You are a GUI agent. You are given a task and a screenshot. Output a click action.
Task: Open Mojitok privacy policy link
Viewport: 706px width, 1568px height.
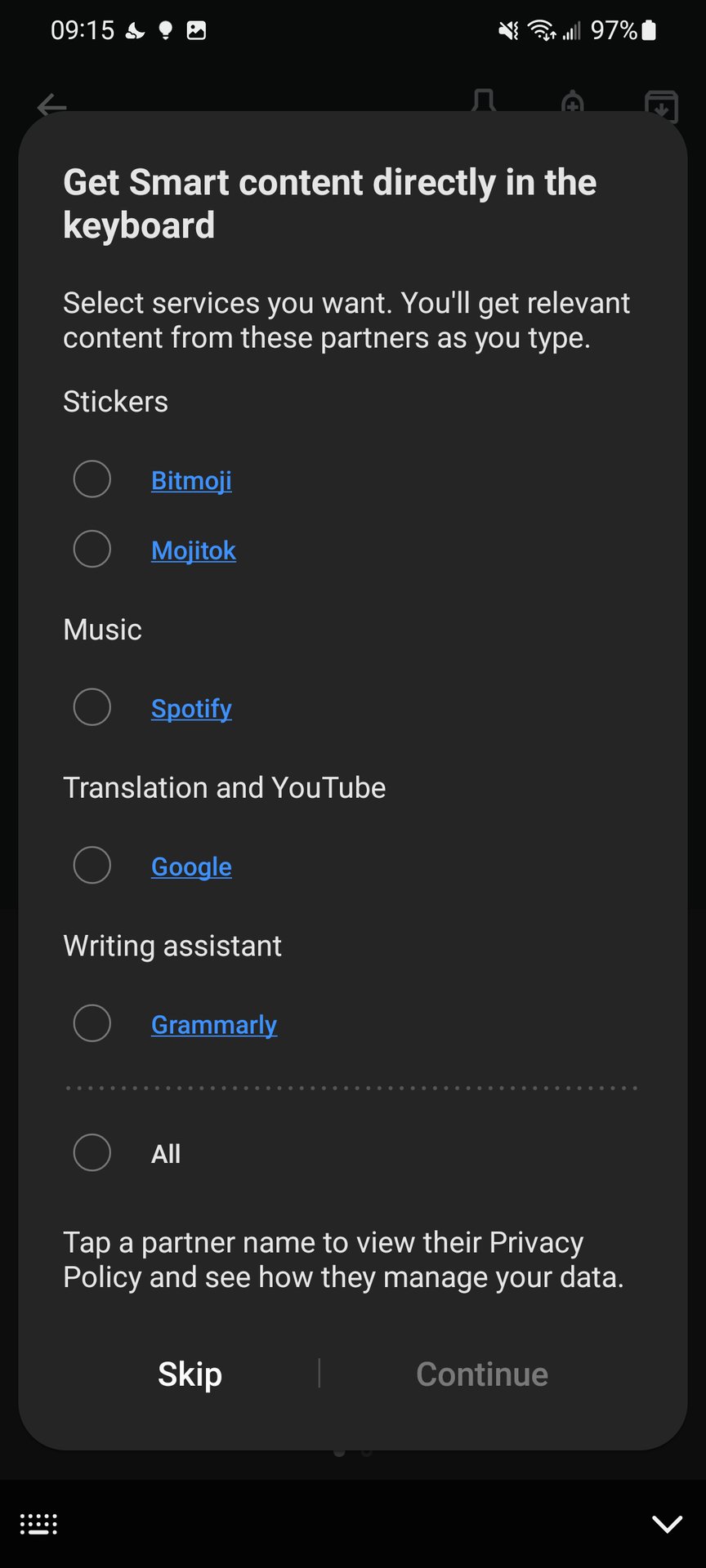coord(194,550)
